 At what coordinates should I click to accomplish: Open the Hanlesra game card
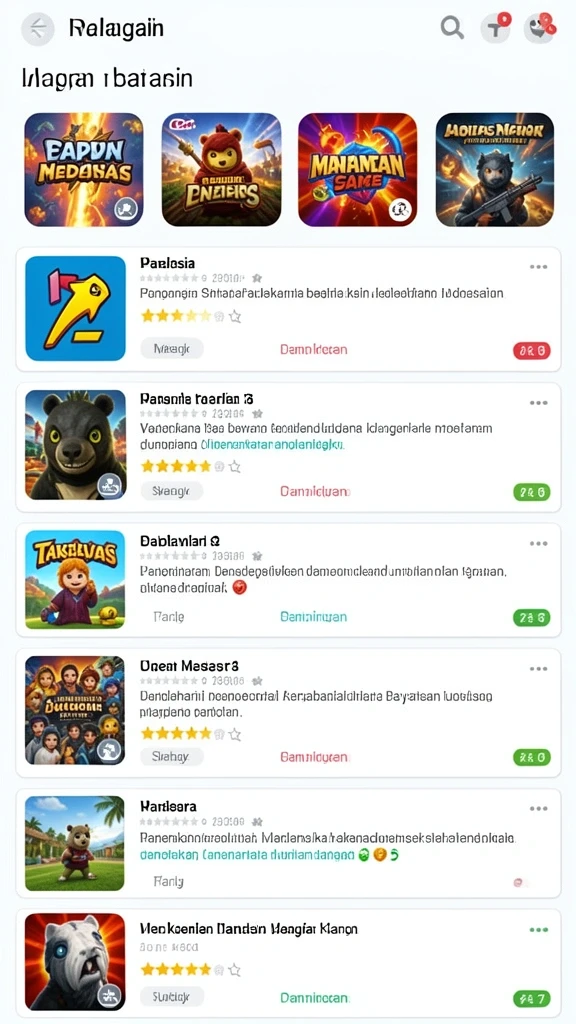(x=288, y=844)
